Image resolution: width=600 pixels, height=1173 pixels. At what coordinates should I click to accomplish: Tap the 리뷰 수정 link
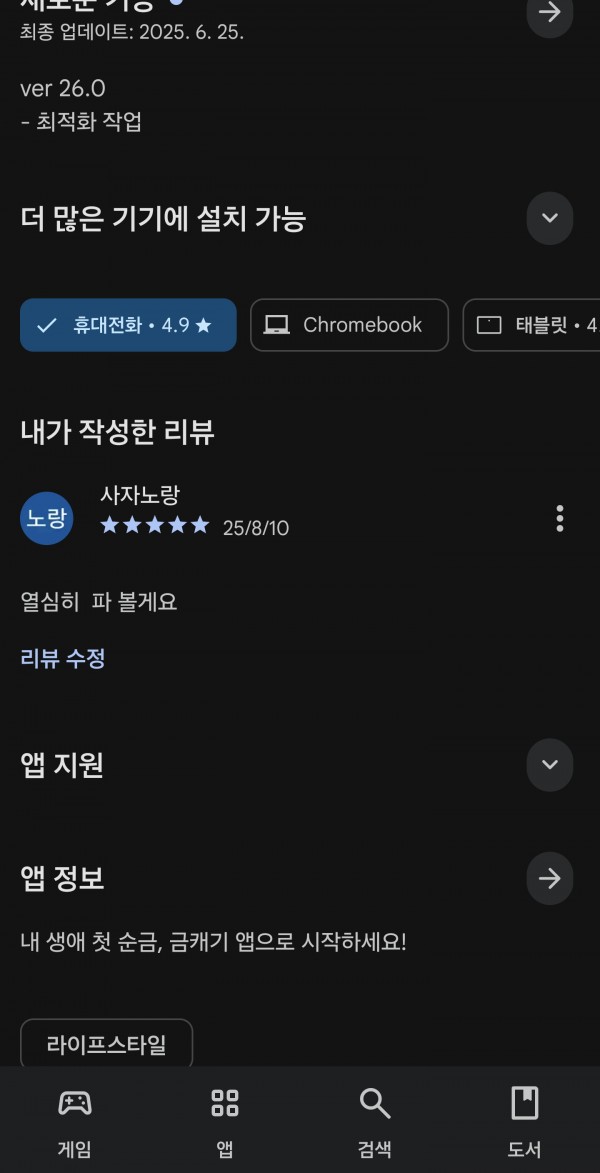point(63,658)
